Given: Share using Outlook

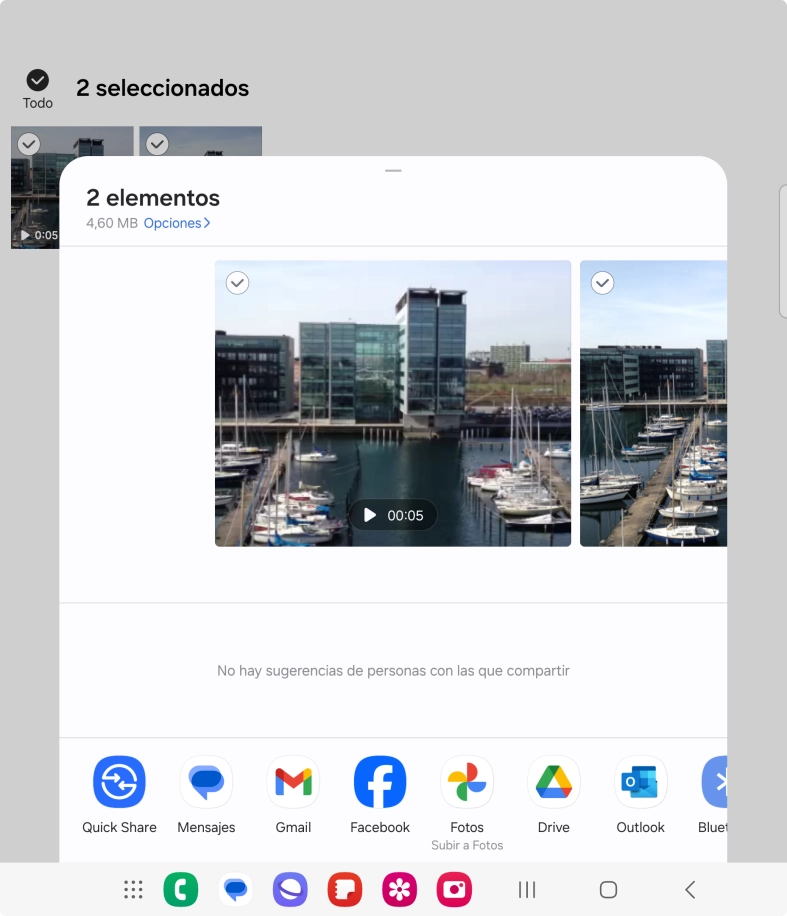Looking at the screenshot, I should tap(640, 782).
